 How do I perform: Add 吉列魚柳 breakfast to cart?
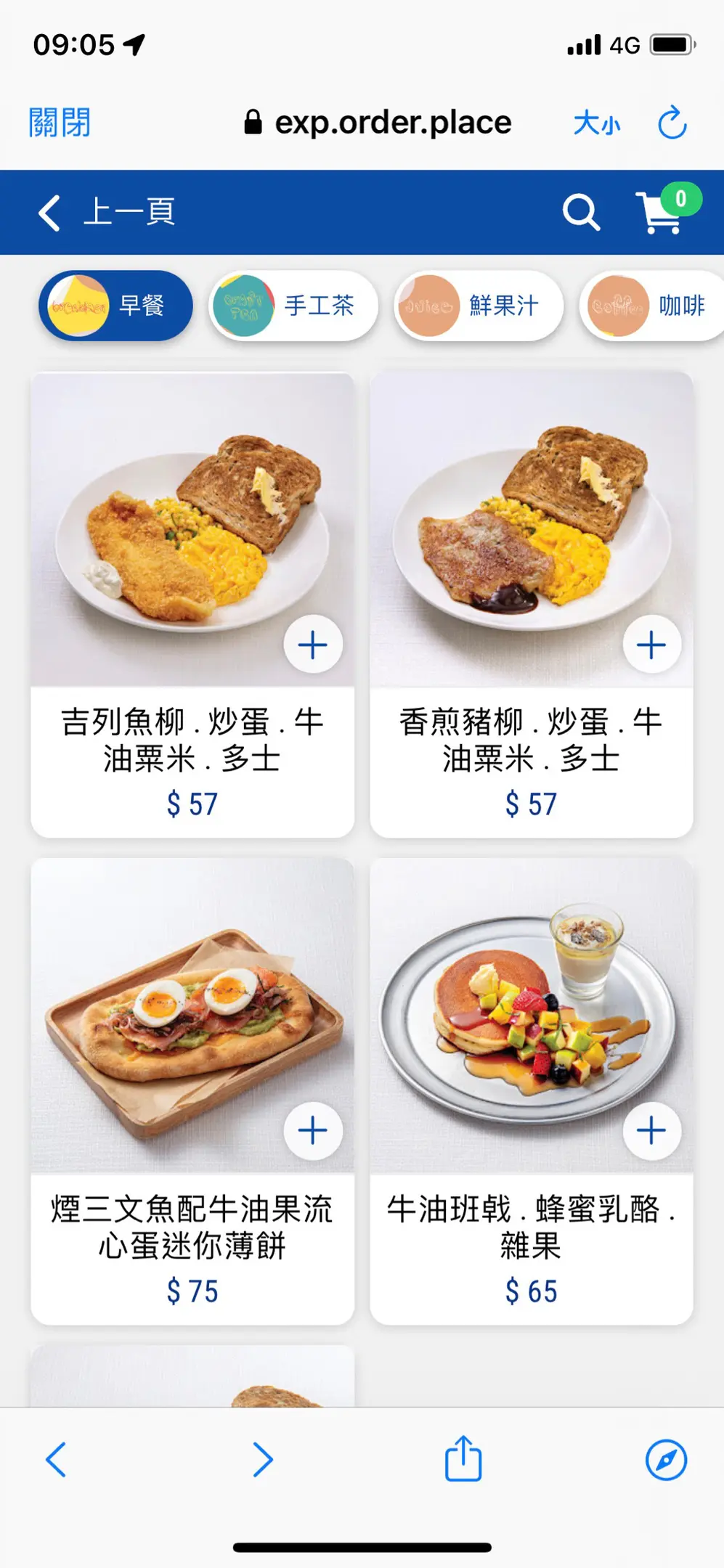tap(313, 645)
